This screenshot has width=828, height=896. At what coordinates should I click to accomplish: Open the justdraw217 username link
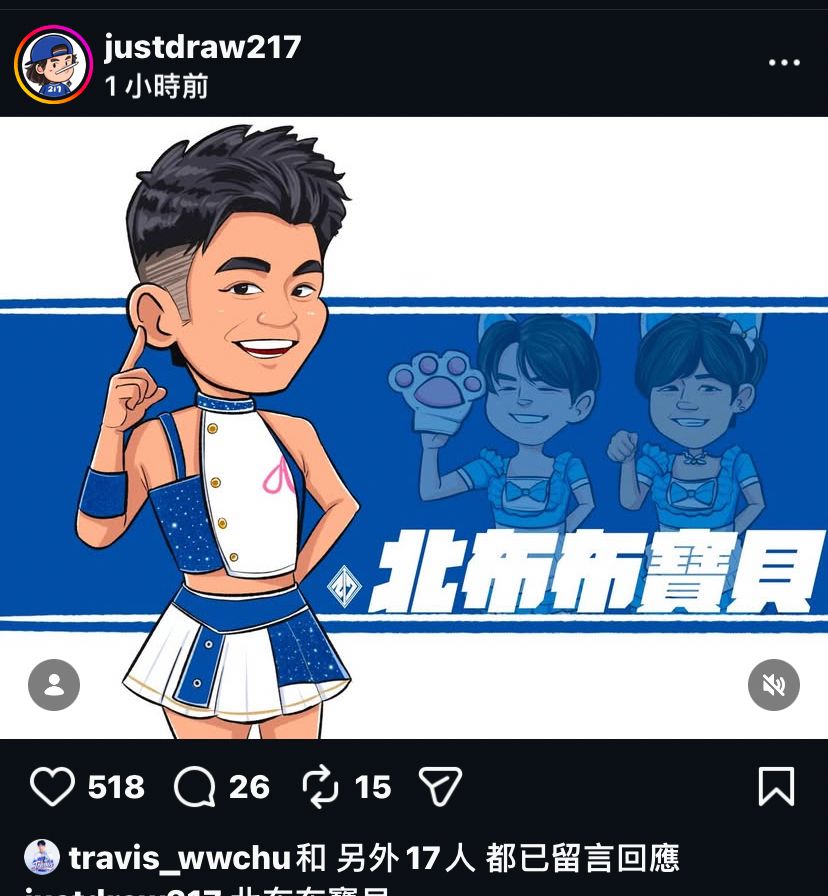pos(202,47)
